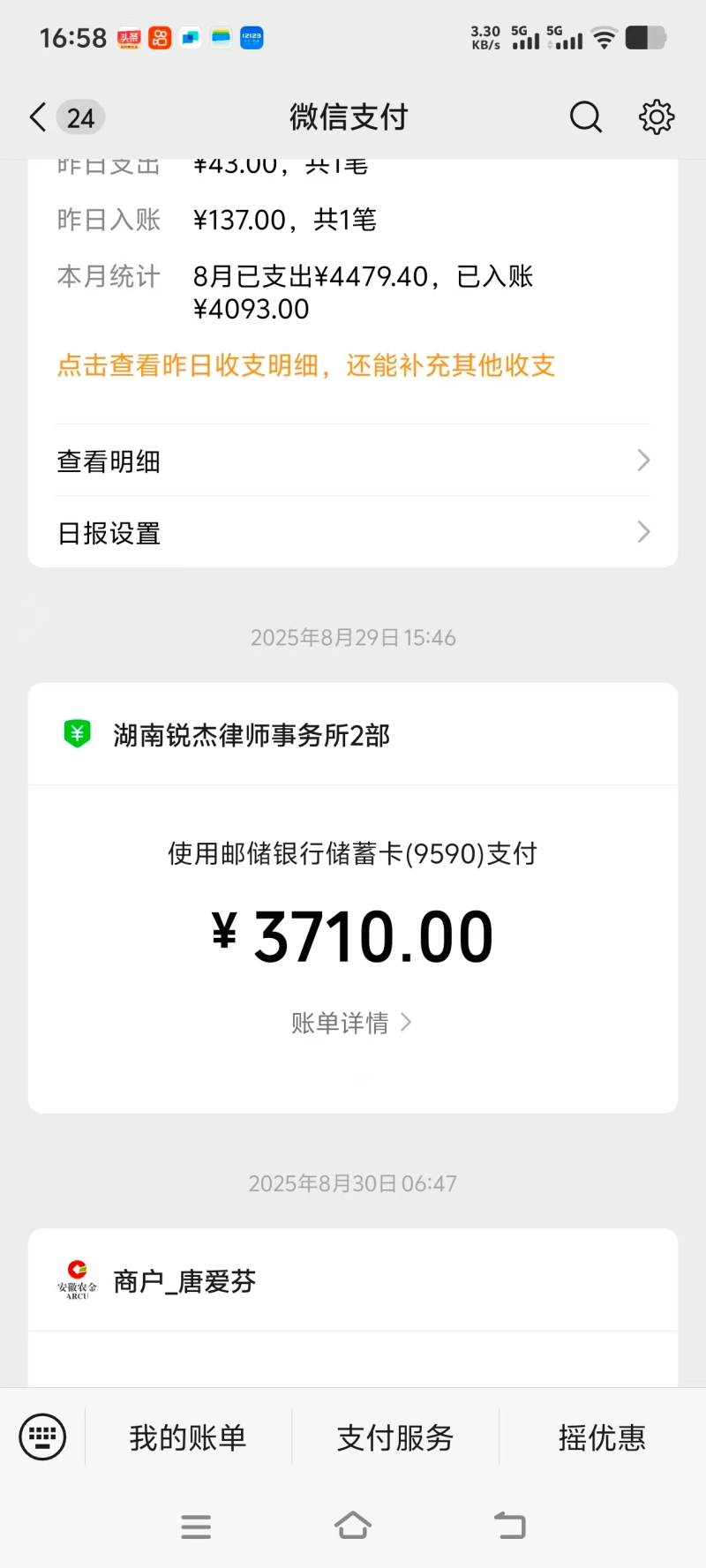This screenshot has height=1568, width=706.
Task: View 账单详情 for the ¥3710.00 payment
Action: (351, 1023)
